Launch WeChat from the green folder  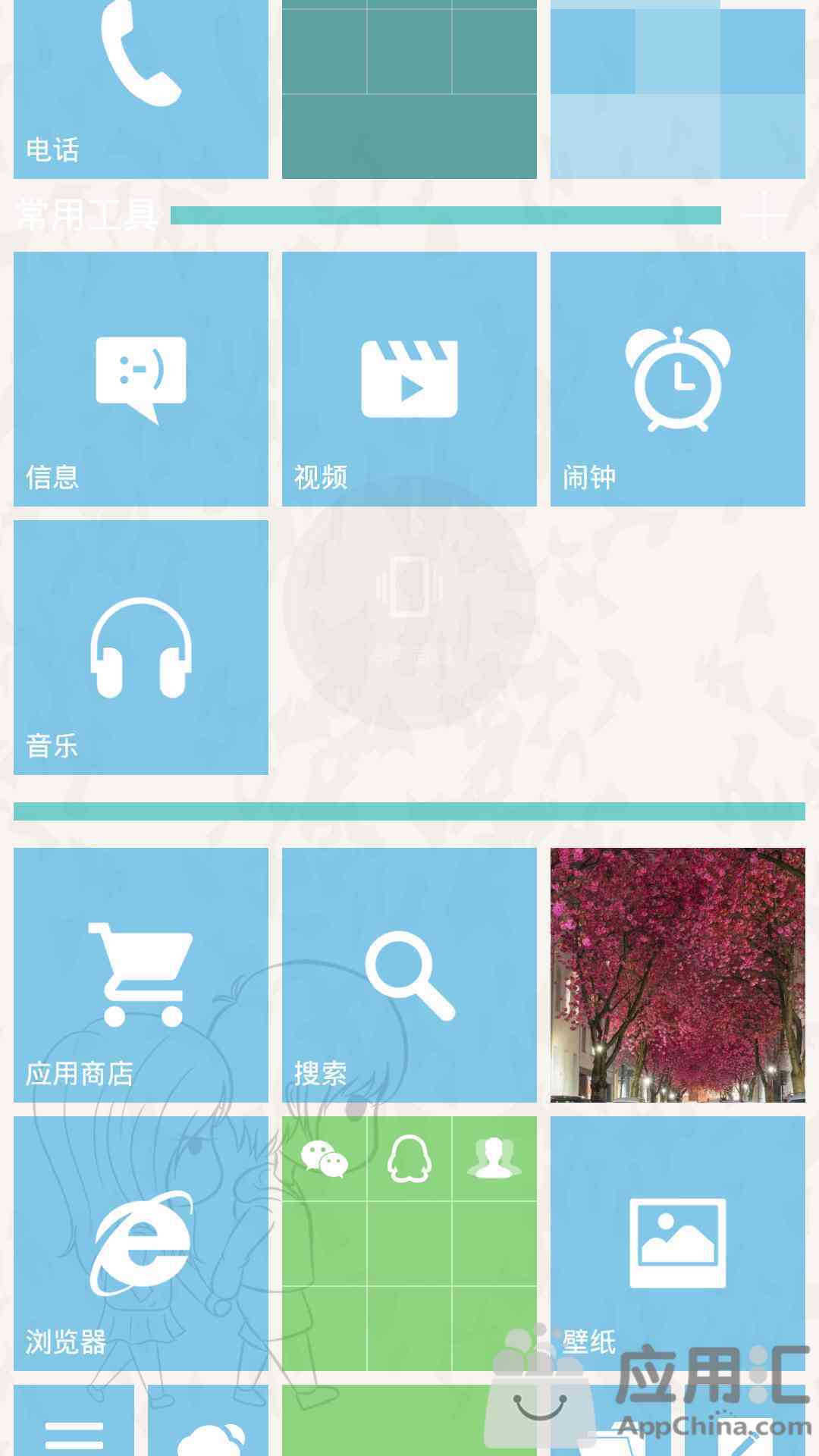[325, 1159]
